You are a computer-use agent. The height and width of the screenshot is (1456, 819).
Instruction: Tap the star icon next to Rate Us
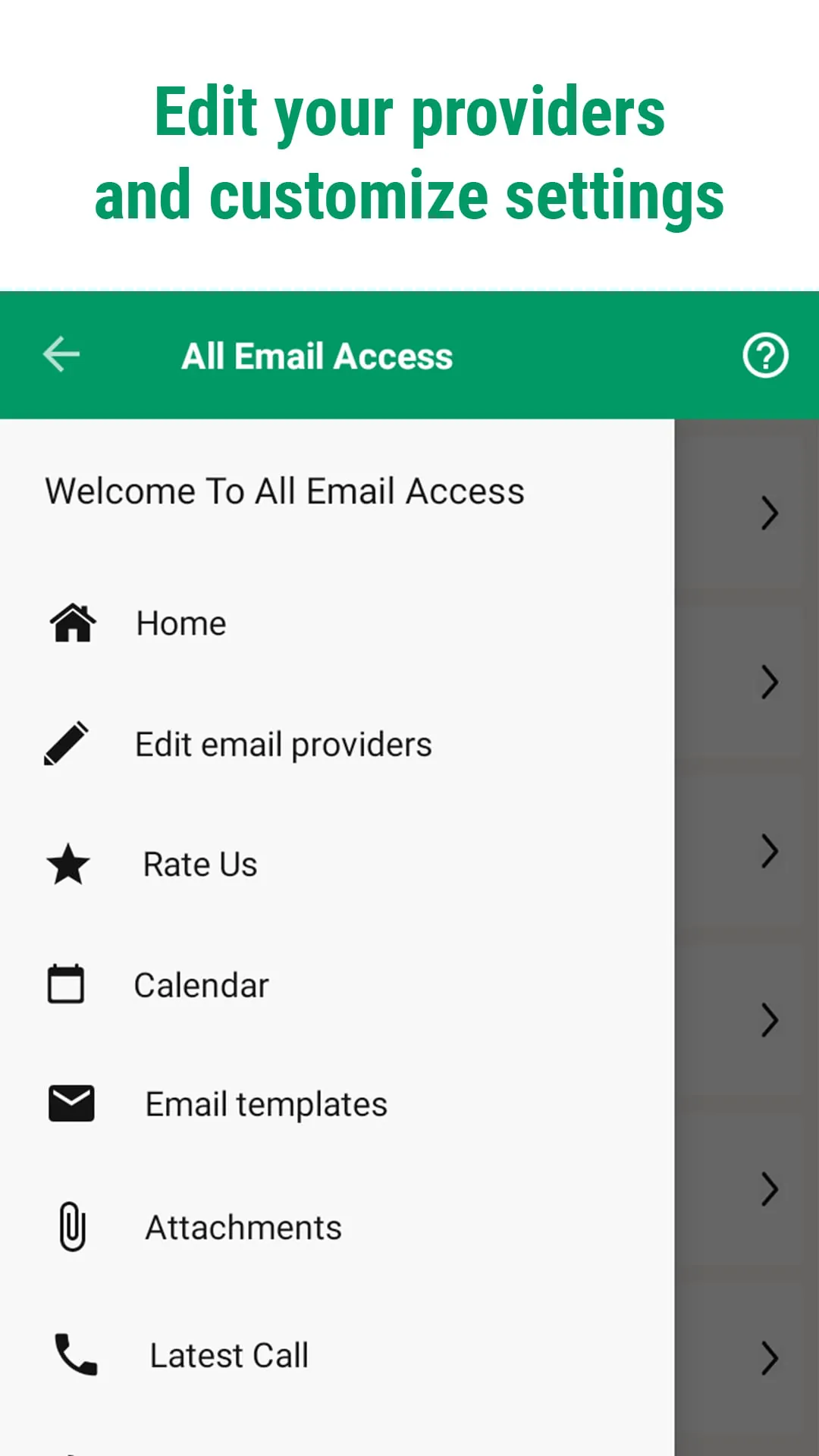click(x=67, y=864)
